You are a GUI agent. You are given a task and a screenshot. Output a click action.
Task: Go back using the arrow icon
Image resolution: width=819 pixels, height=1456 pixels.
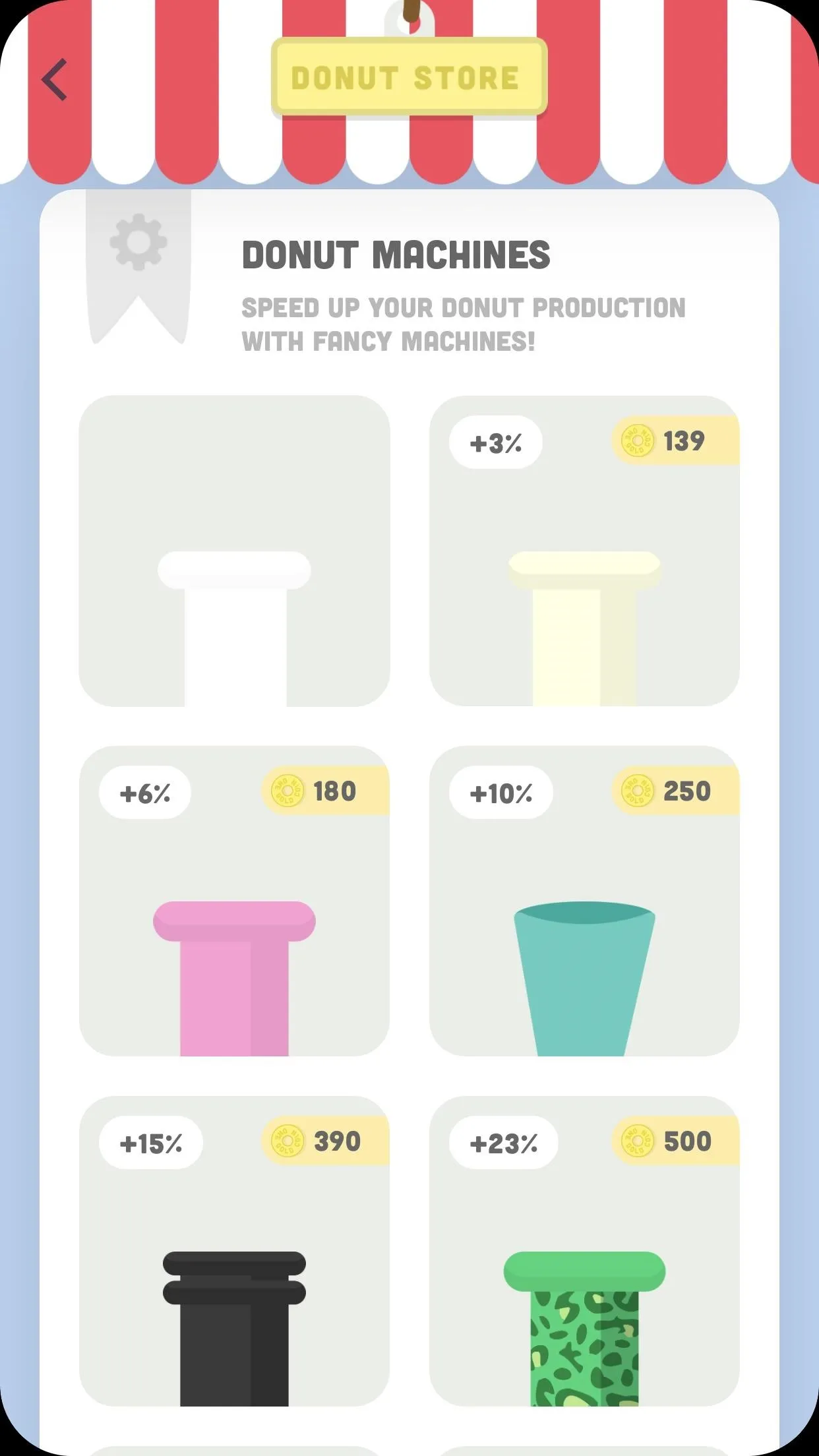click(x=55, y=80)
